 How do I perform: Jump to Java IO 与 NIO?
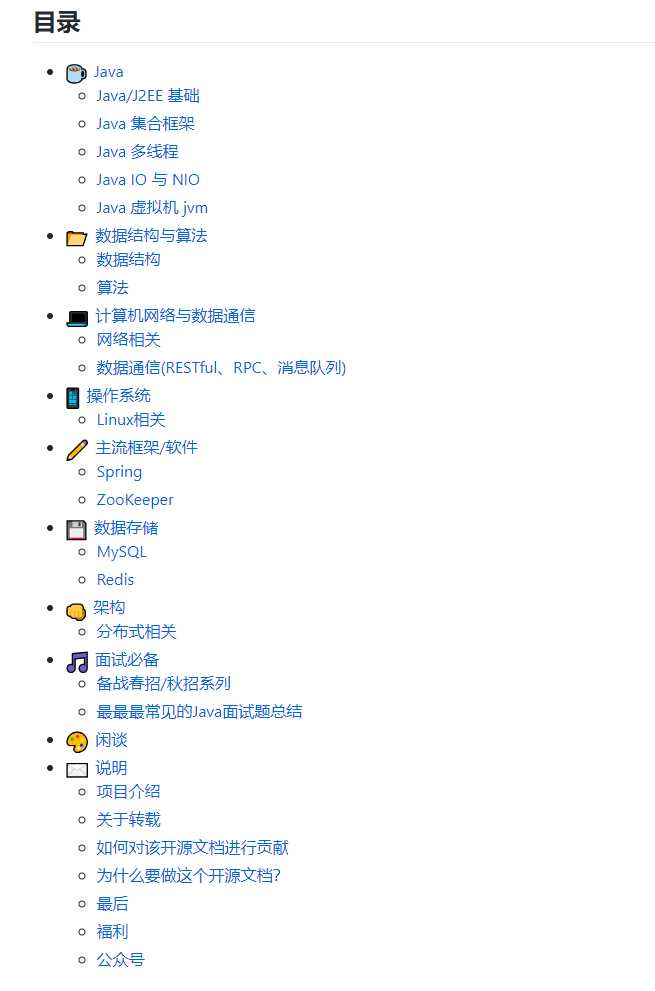148,180
